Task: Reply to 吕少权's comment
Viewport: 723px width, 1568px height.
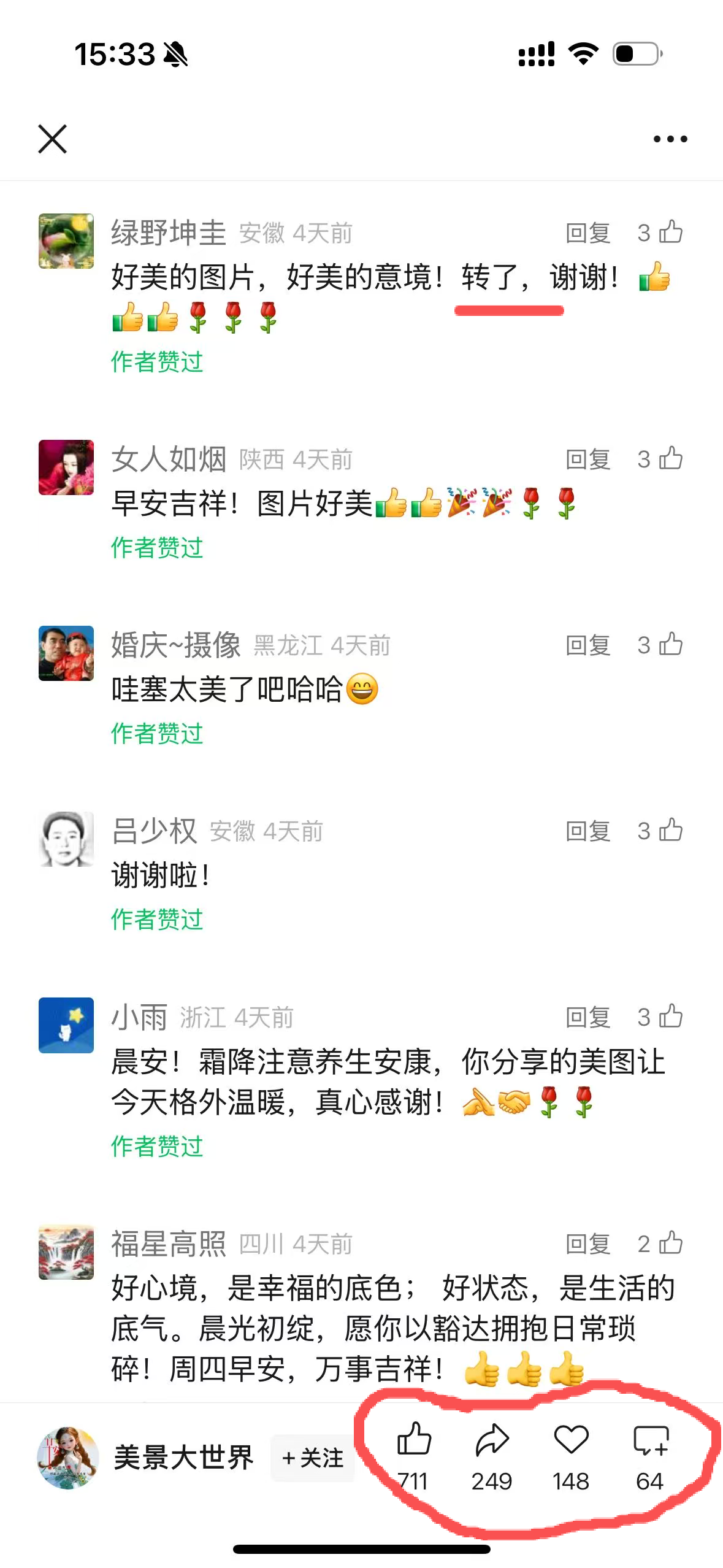Action: pyautogui.click(x=587, y=831)
